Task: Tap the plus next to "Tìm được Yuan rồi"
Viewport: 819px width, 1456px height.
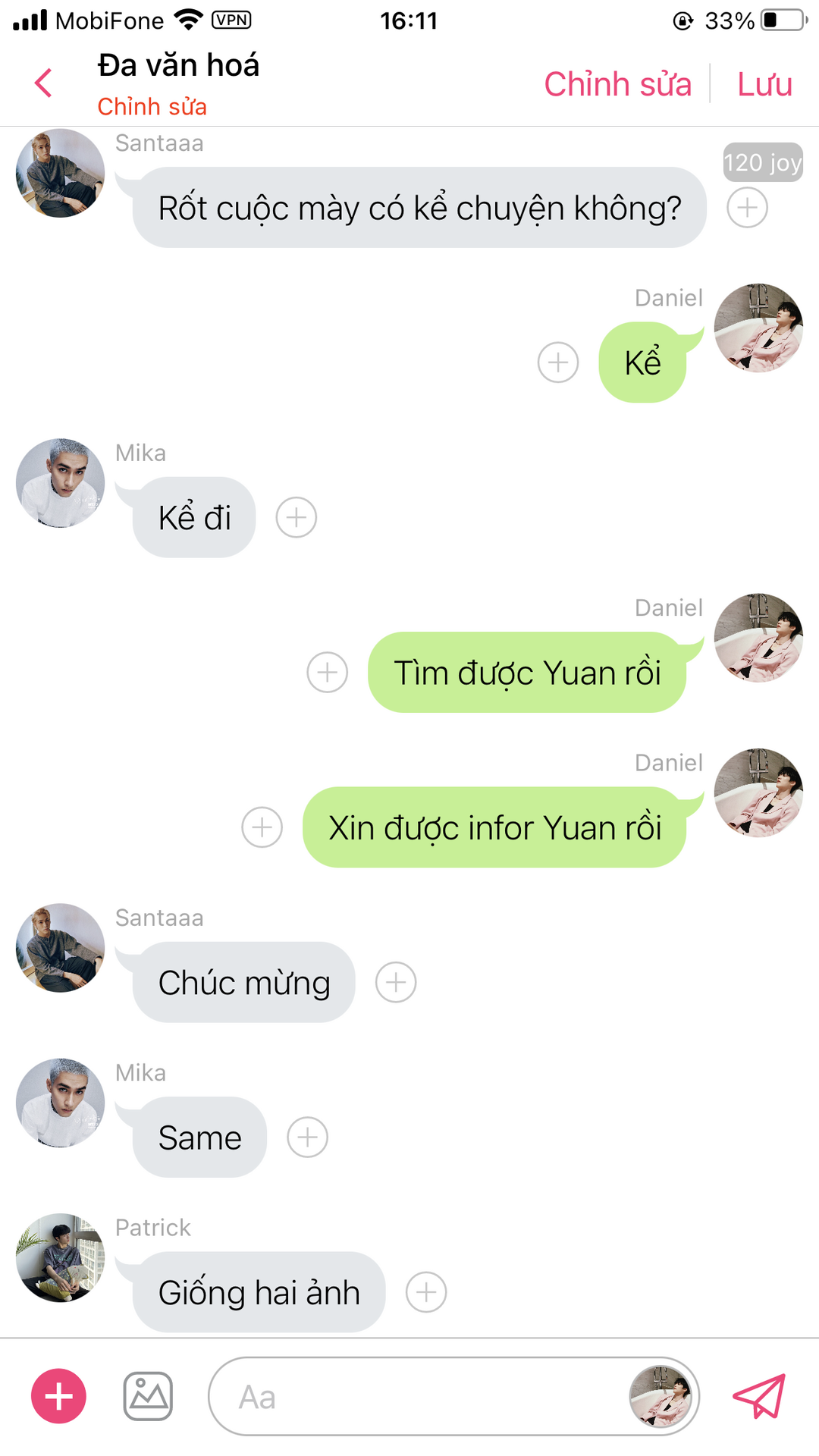Action: (x=328, y=673)
